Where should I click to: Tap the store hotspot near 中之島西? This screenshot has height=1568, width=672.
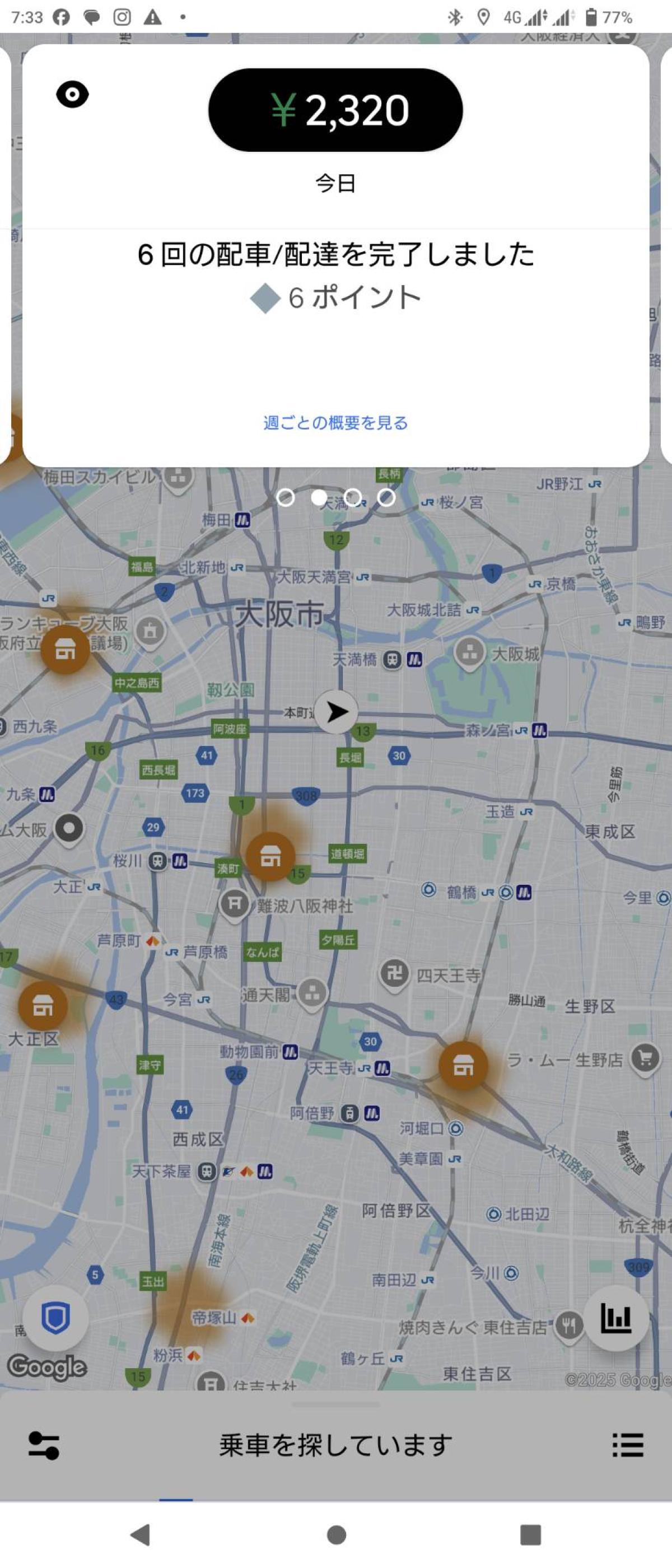tap(65, 650)
